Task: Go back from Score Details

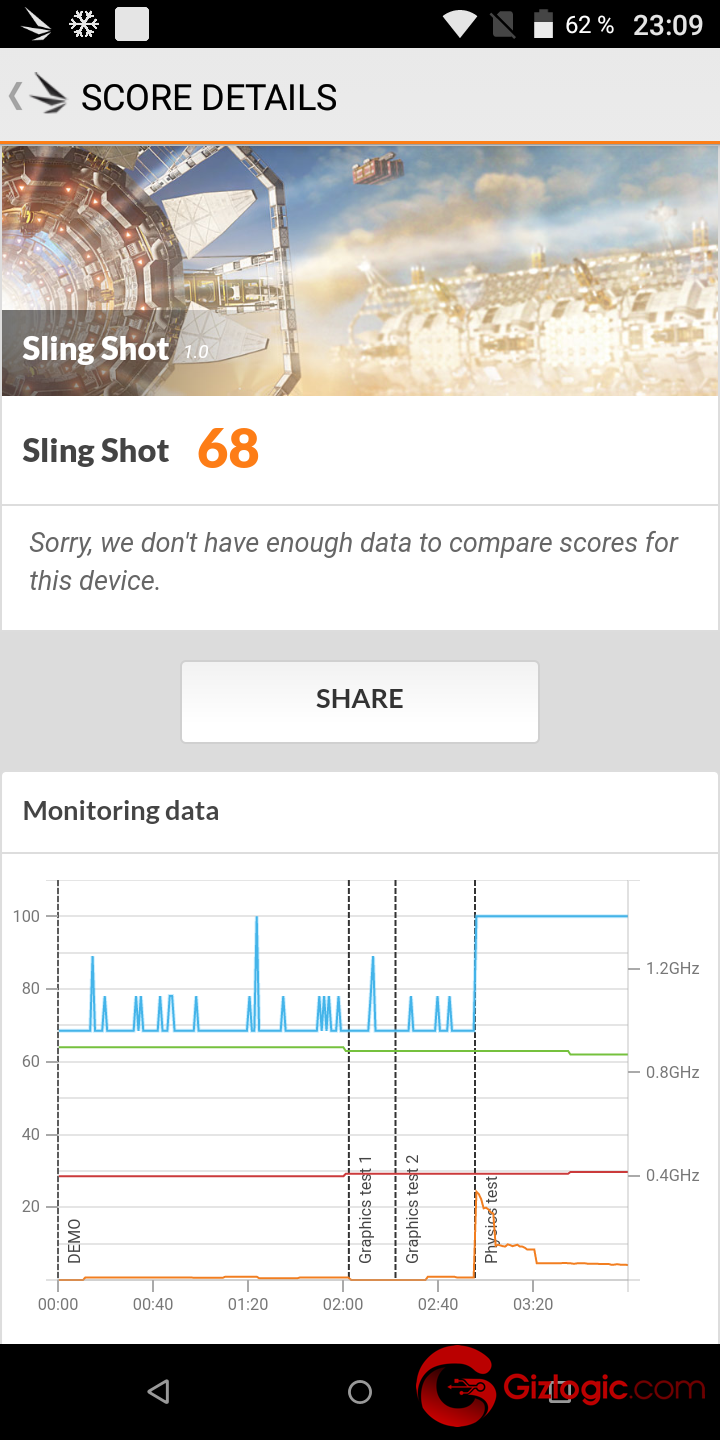Action: point(38,97)
